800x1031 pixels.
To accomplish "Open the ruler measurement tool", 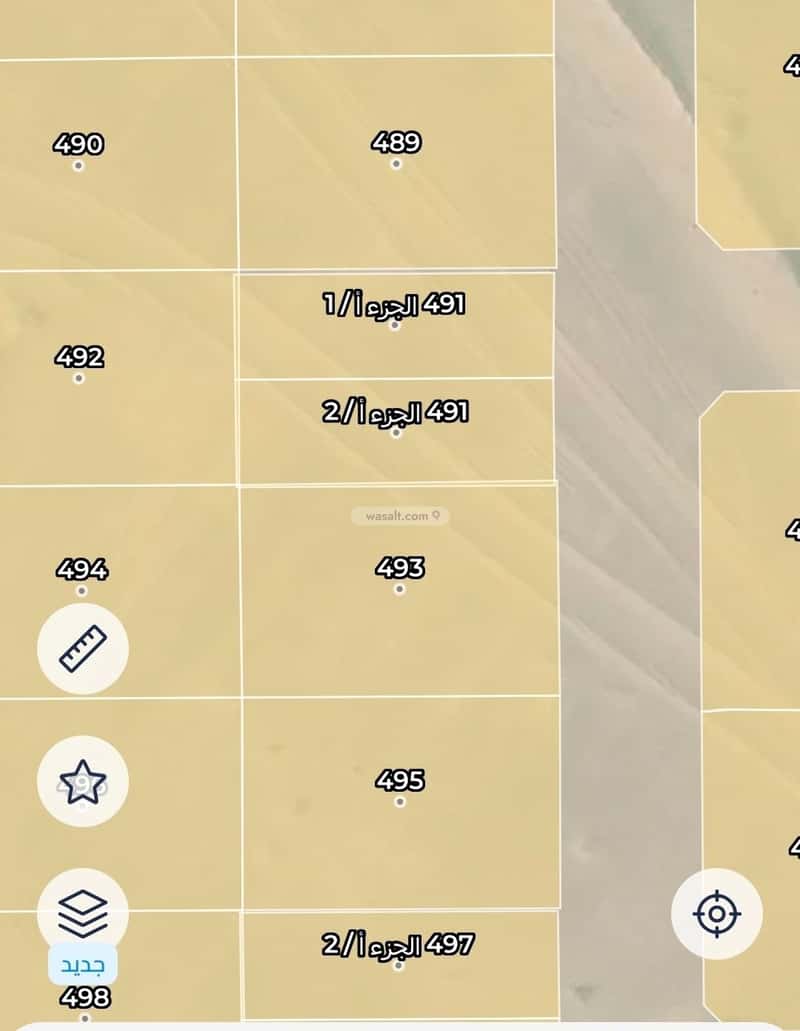I will (x=83, y=648).
